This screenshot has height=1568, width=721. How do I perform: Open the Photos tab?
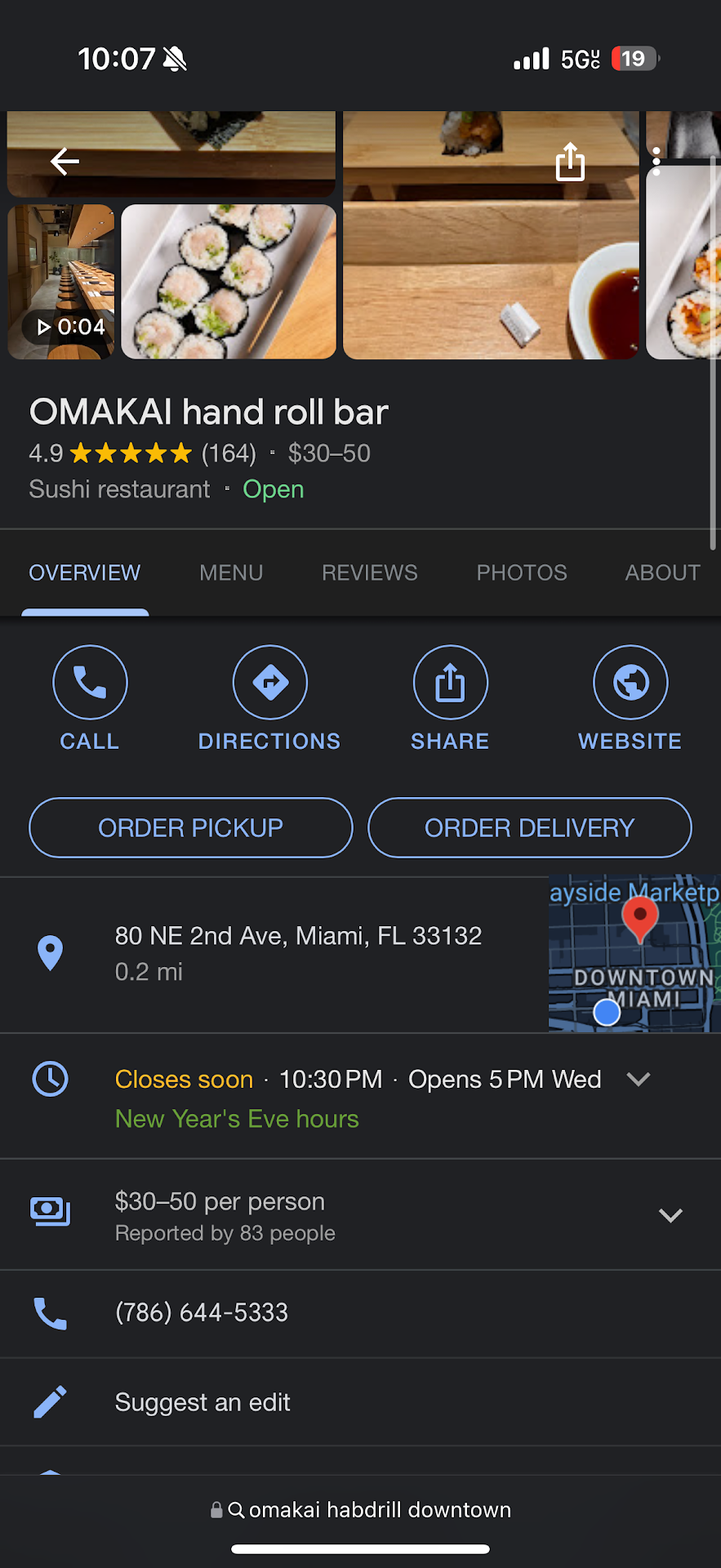[x=521, y=572]
